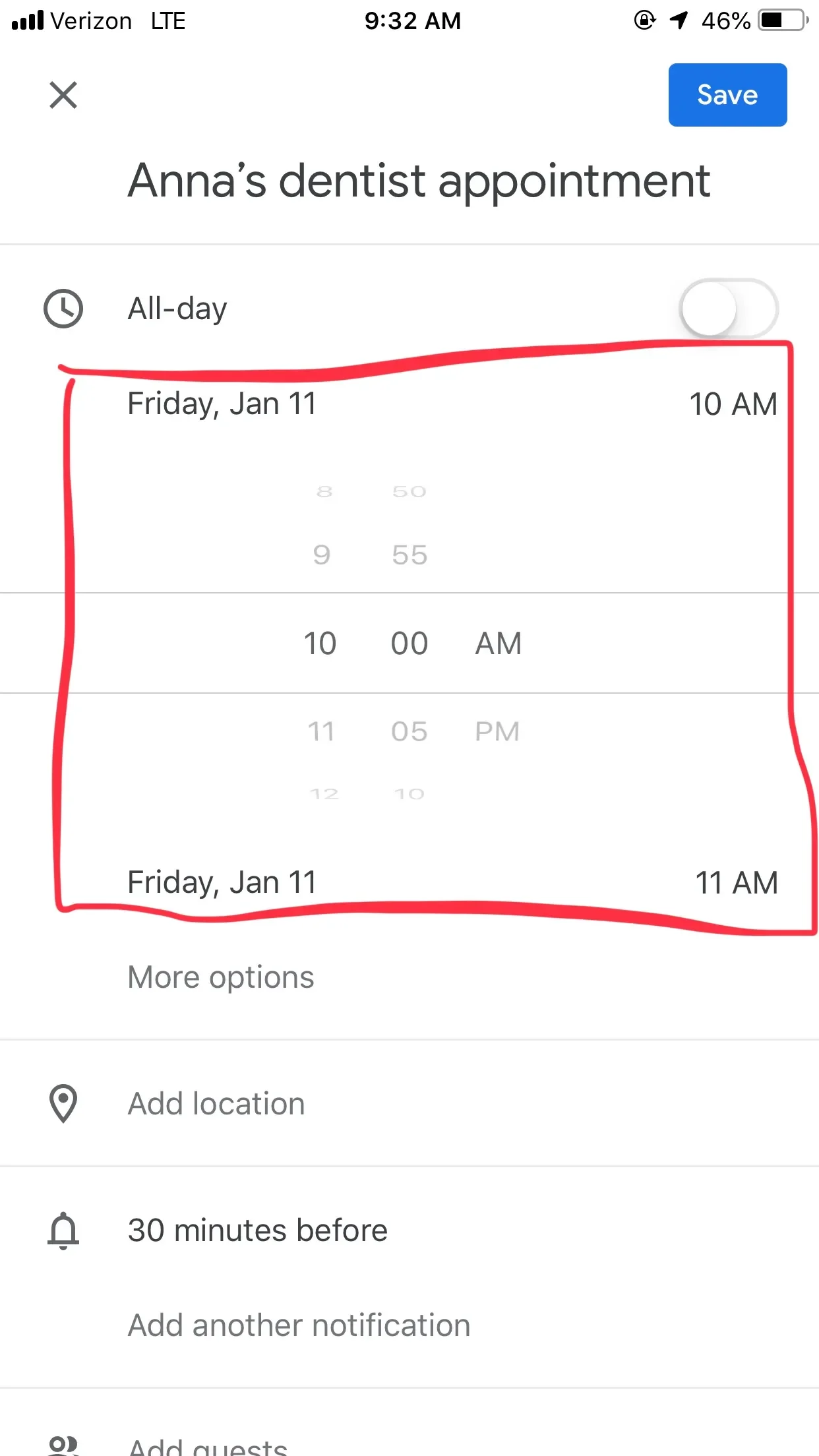Change the 30 minutes before notification

coord(258,1230)
